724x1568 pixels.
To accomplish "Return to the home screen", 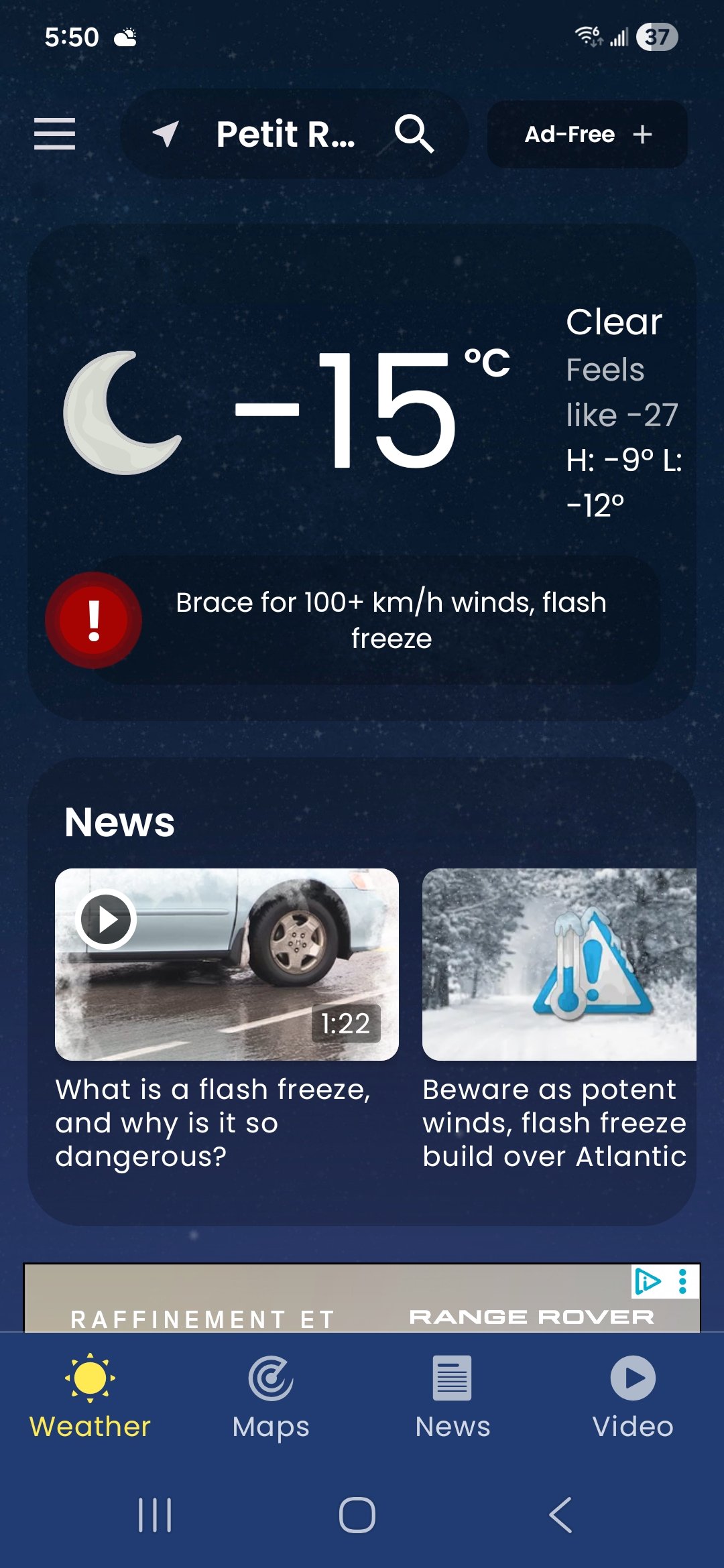I will (357, 1515).
